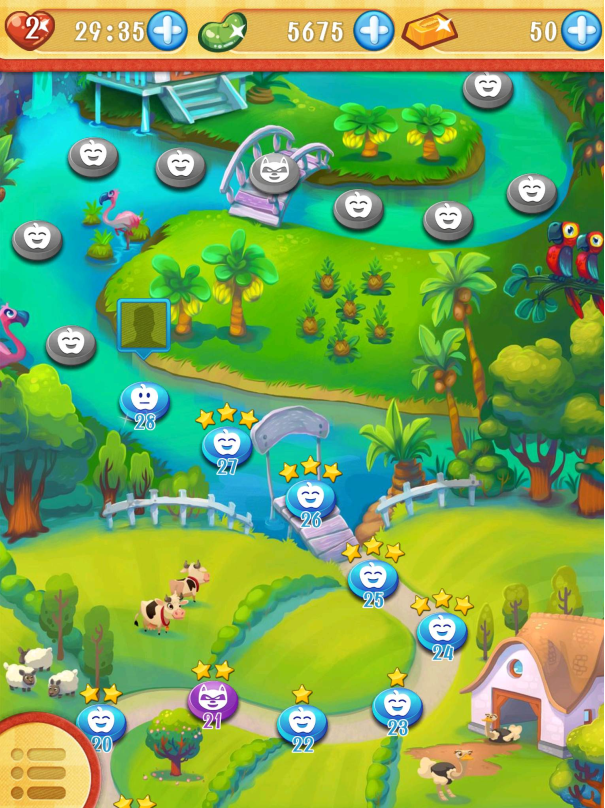This screenshot has height=808, width=605.
Task: Replay level 24
Action: tap(442, 631)
